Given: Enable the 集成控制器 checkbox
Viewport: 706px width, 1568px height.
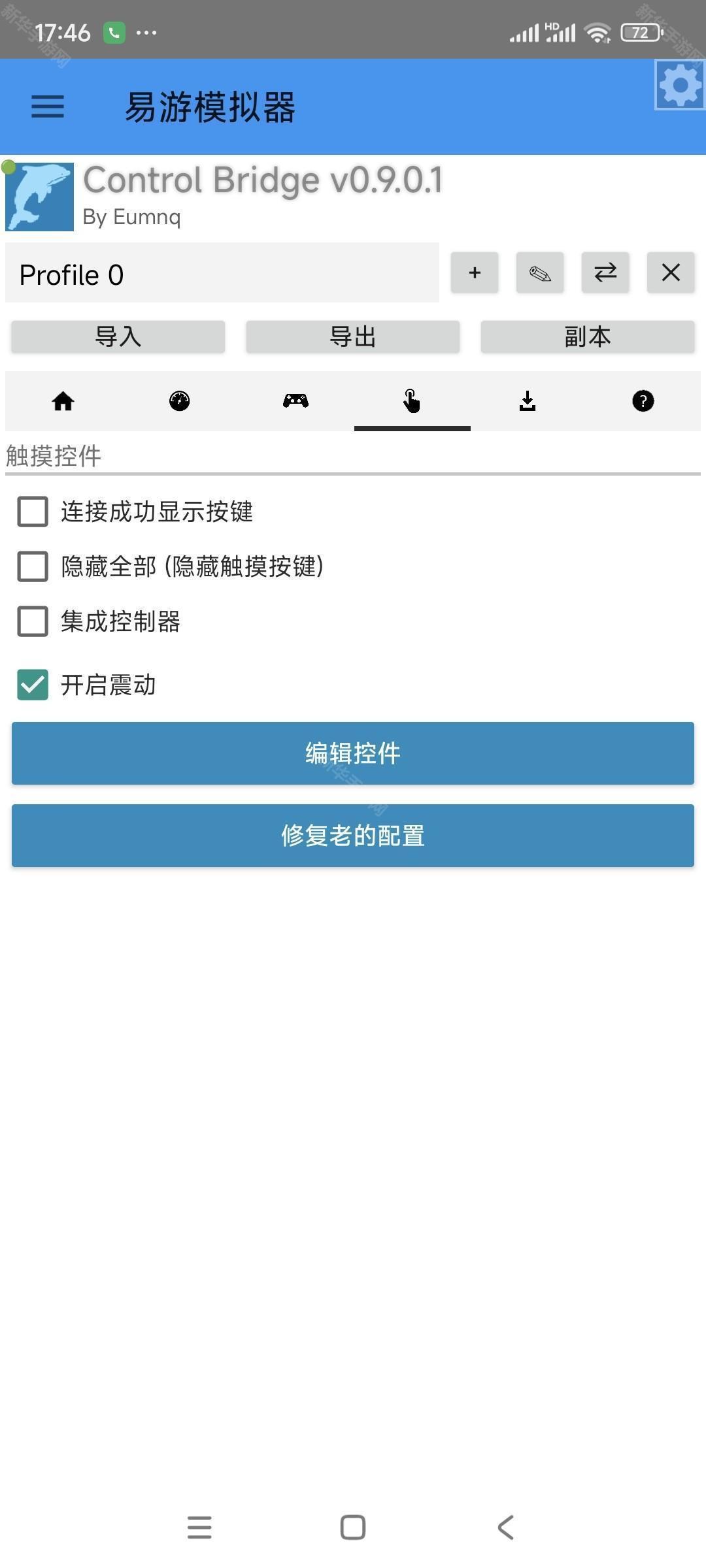Looking at the screenshot, I should [x=31, y=623].
